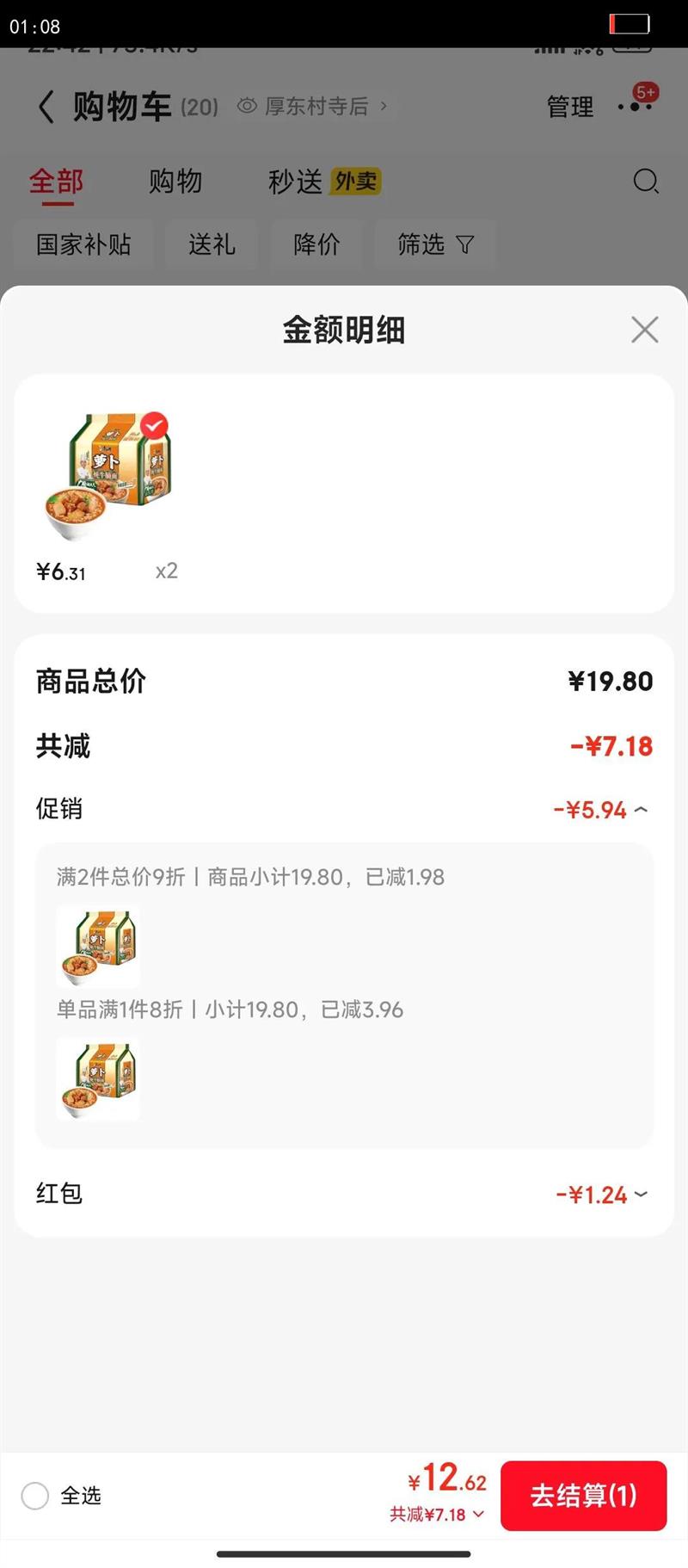
Task: Collapse the 促销 discount details
Action: [x=641, y=810]
